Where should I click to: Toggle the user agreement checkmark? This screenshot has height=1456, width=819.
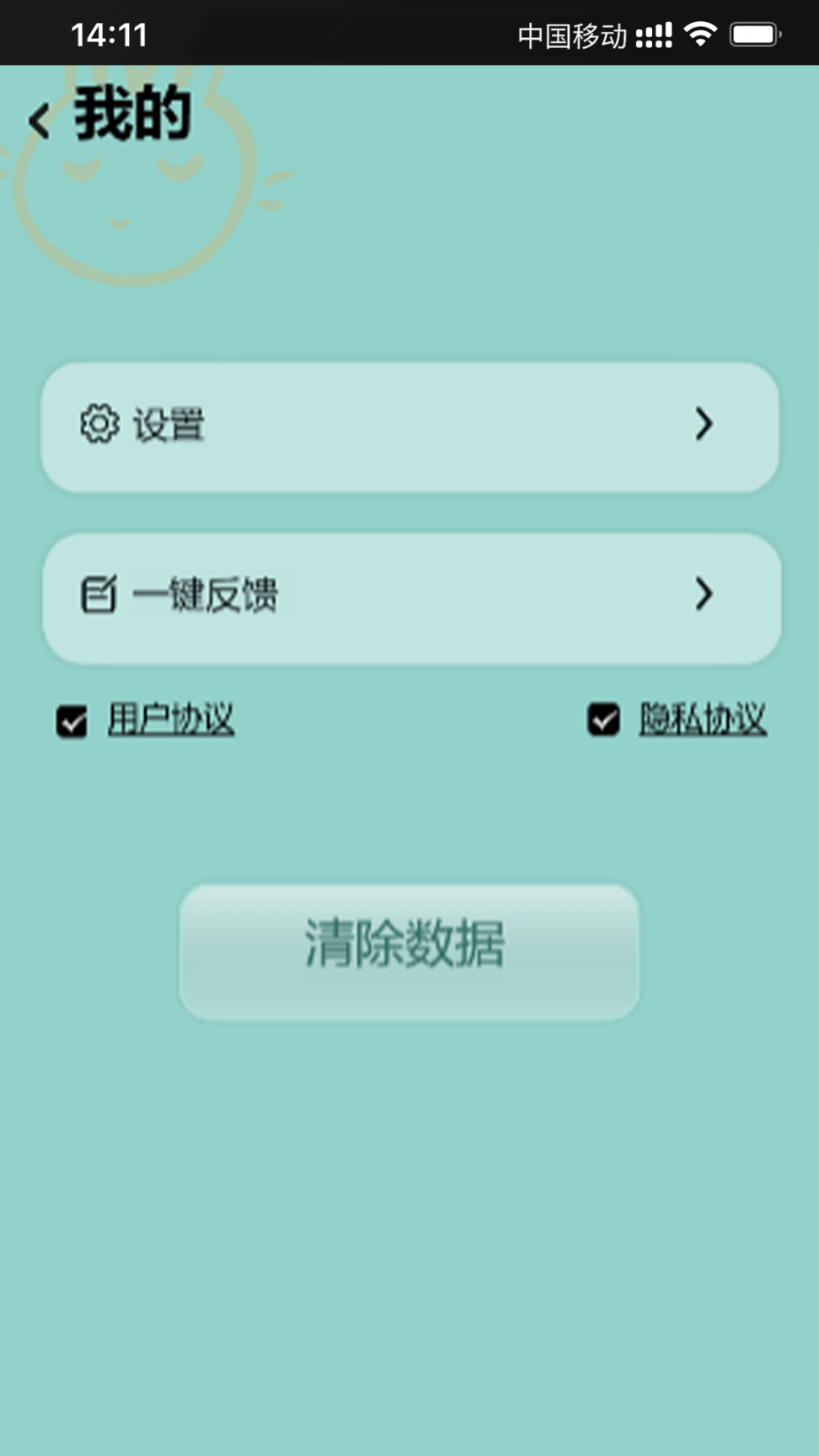(x=72, y=722)
